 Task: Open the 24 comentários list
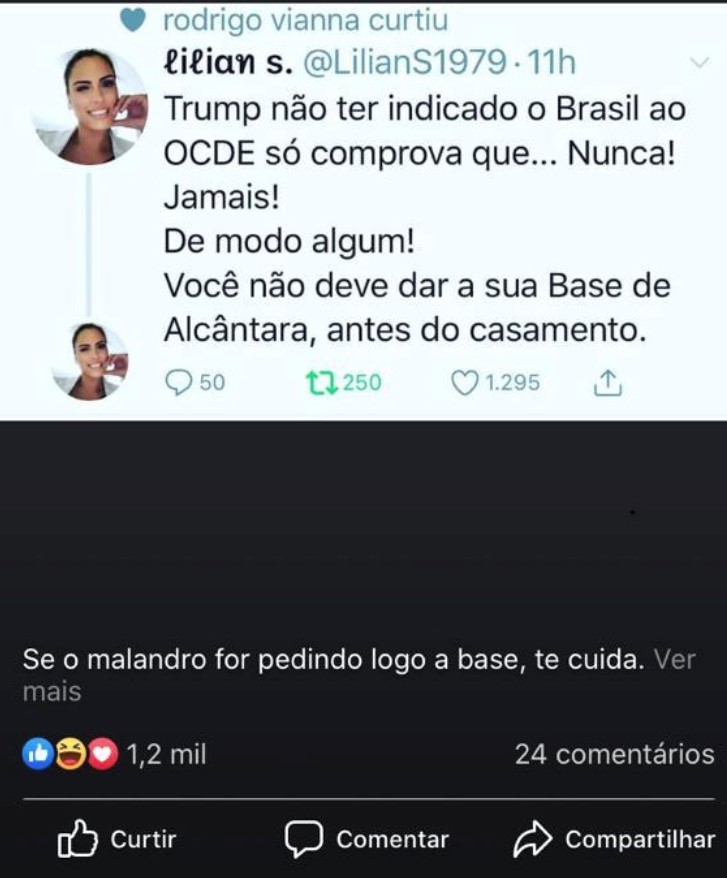[x=614, y=754]
